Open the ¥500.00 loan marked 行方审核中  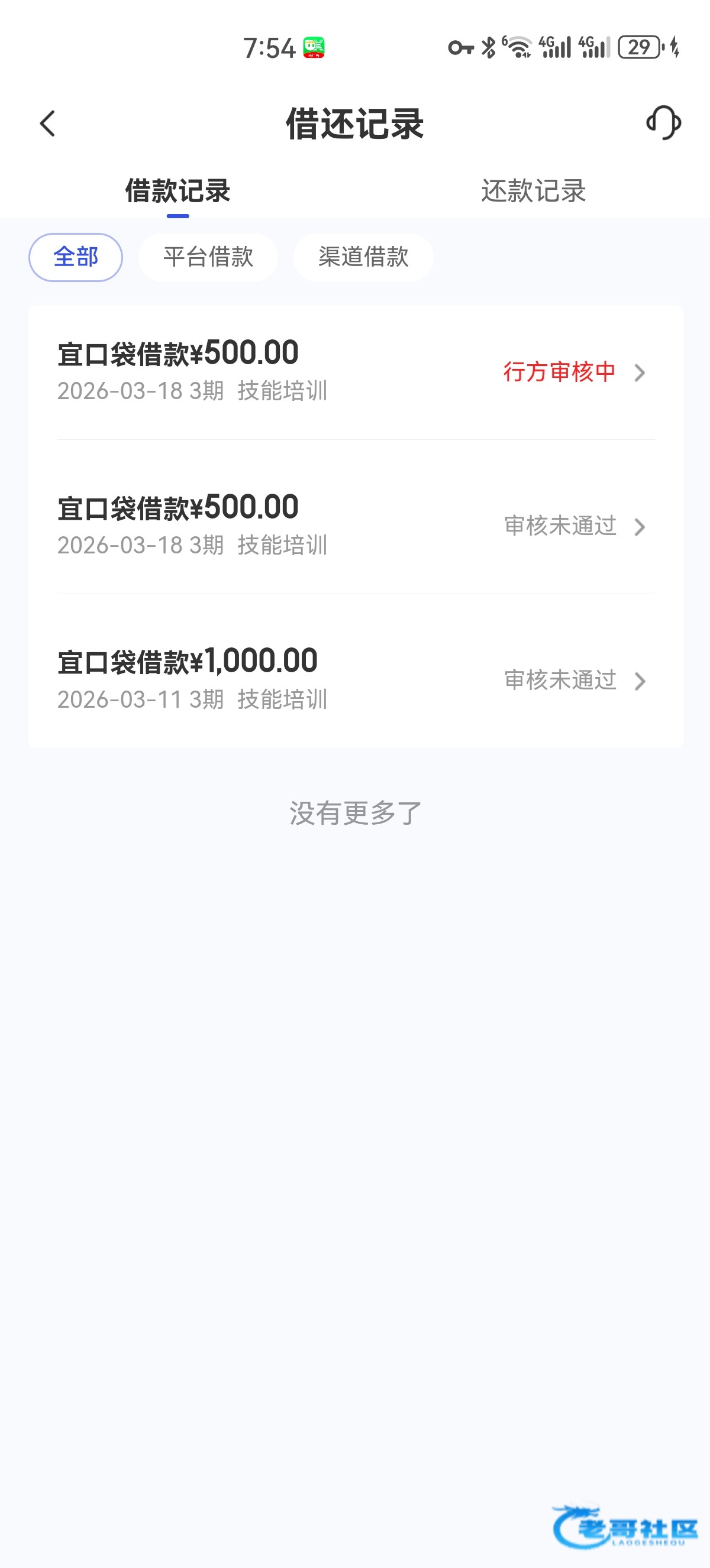click(355, 371)
